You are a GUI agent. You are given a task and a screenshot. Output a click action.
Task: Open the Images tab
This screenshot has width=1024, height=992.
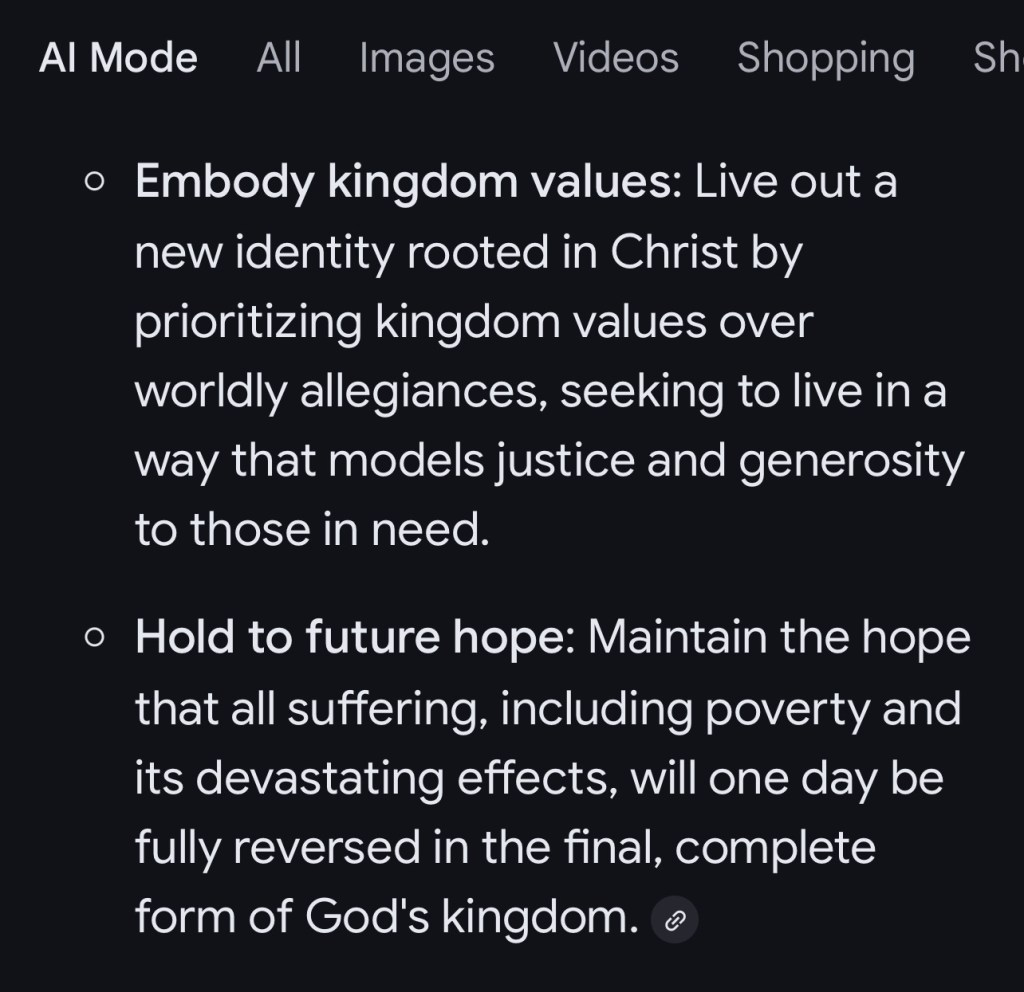pyautogui.click(x=426, y=58)
